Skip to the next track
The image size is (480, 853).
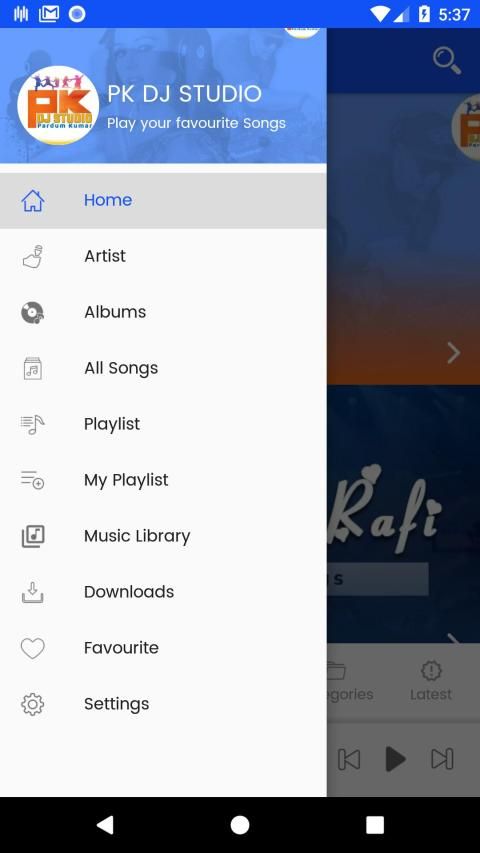(442, 759)
